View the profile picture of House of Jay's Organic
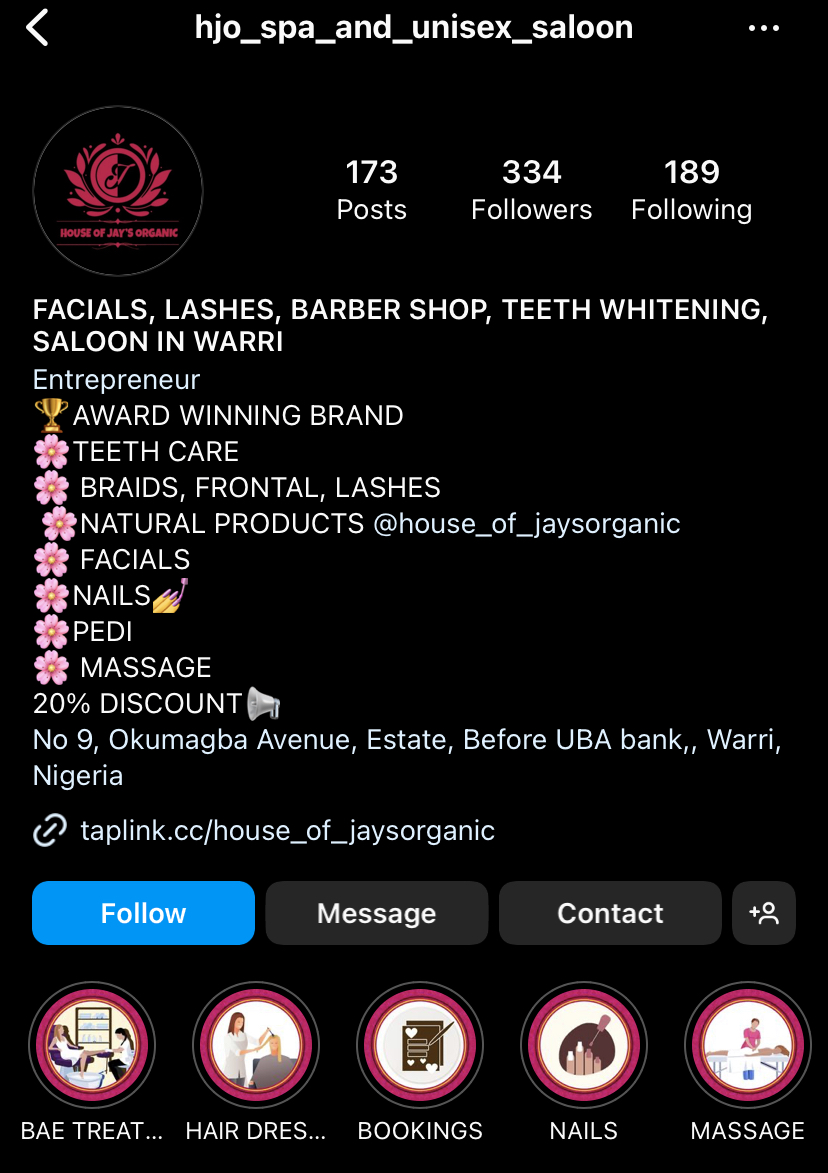 [x=118, y=190]
